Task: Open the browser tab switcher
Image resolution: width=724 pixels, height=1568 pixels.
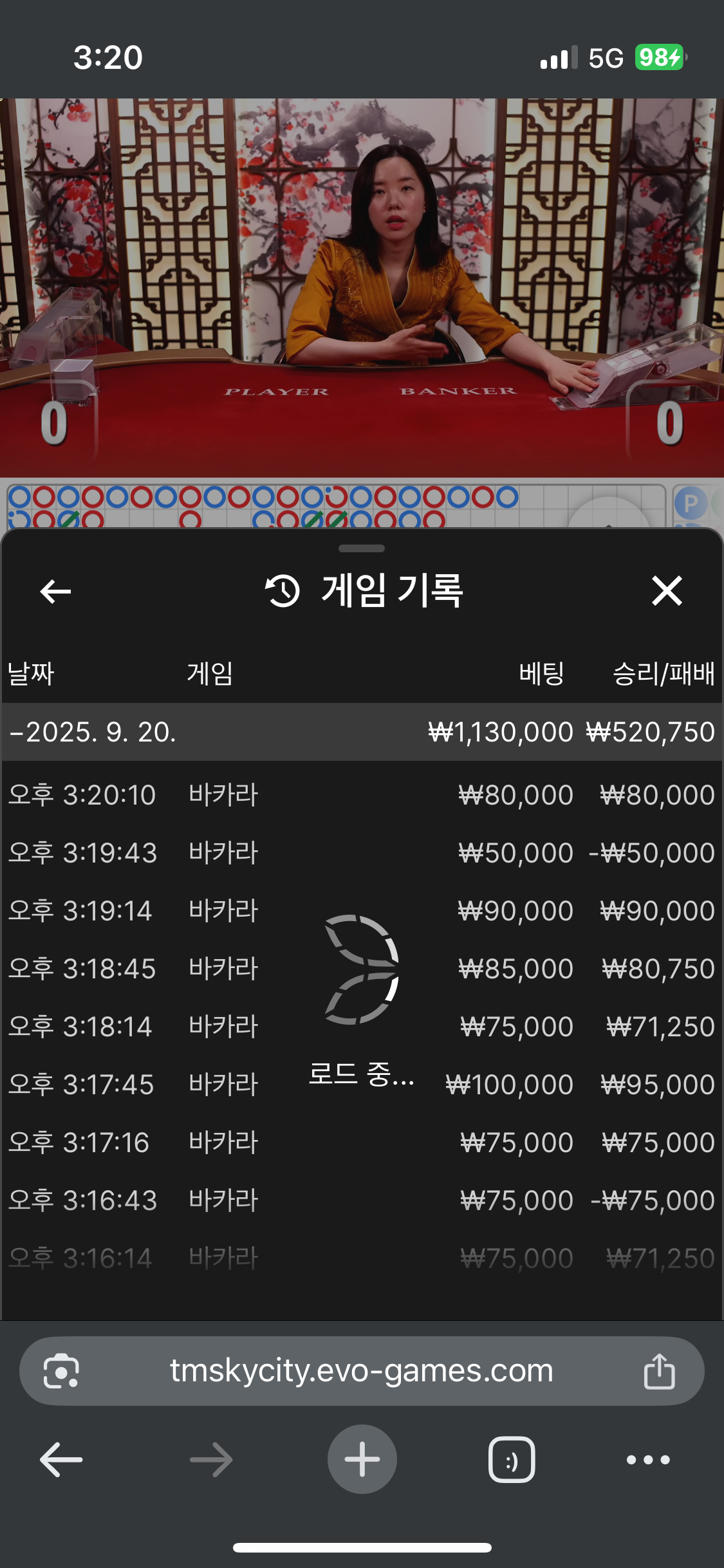Action: (x=512, y=1459)
